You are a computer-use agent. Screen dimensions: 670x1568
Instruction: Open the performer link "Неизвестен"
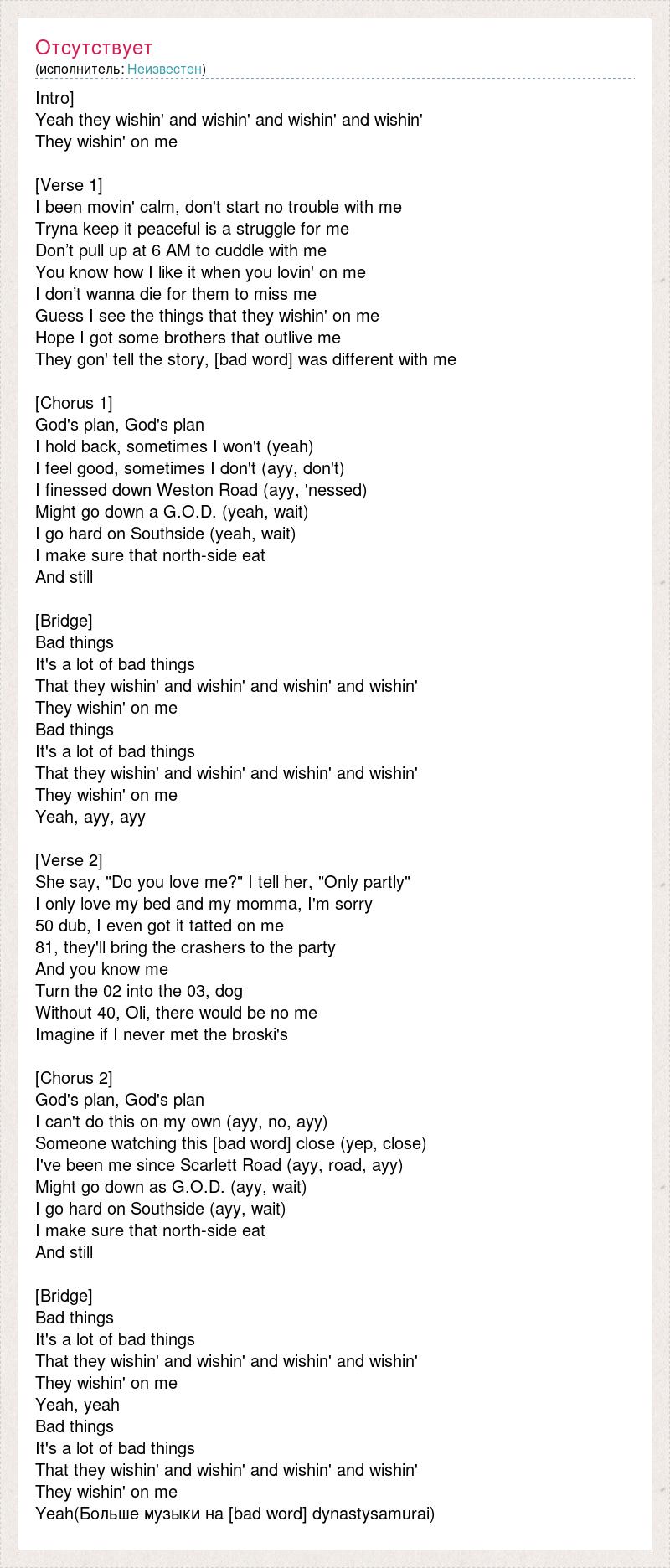click(x=165, y=70)
